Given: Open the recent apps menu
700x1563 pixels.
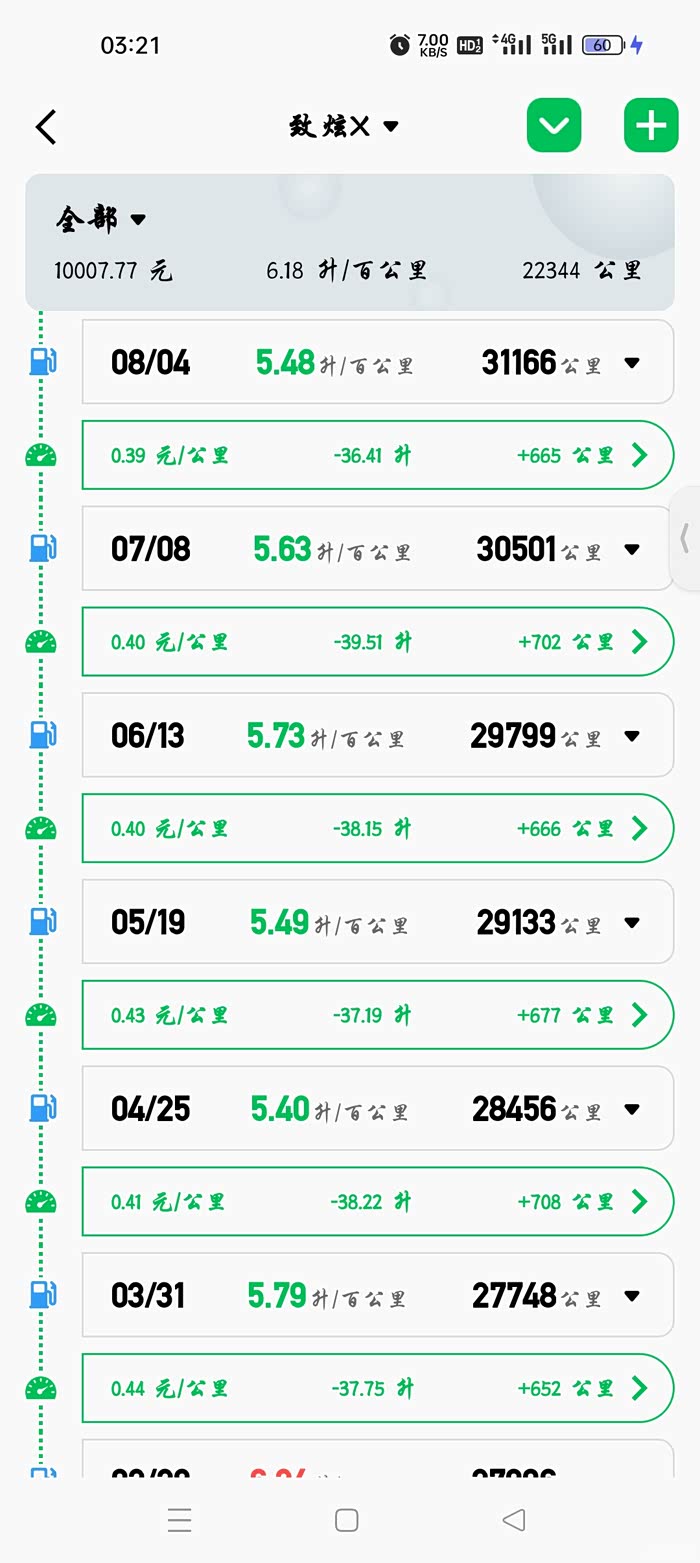Looking at the screenshot, I should click(180, 1520).
